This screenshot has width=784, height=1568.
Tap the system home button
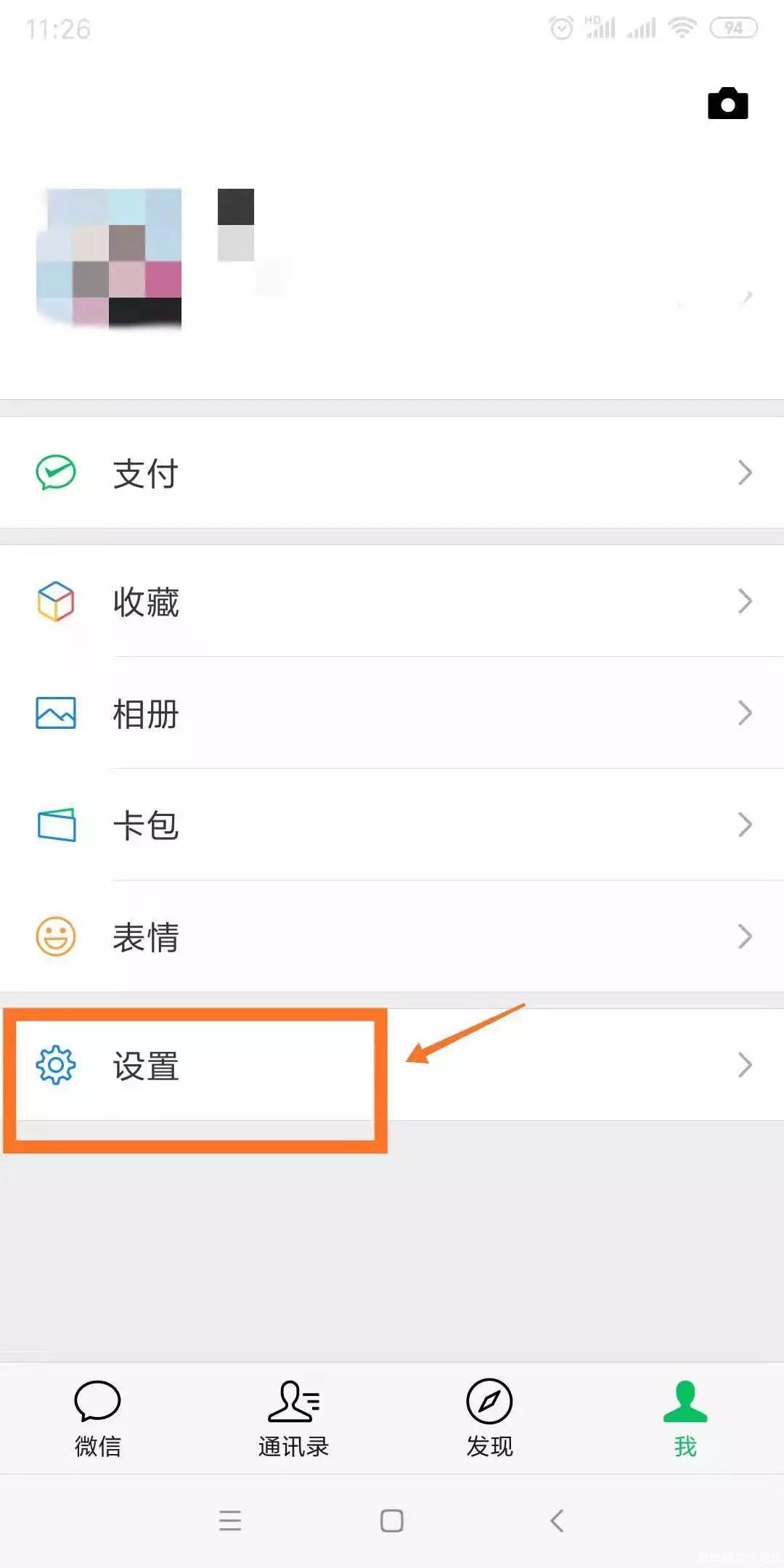point(392,1520)
